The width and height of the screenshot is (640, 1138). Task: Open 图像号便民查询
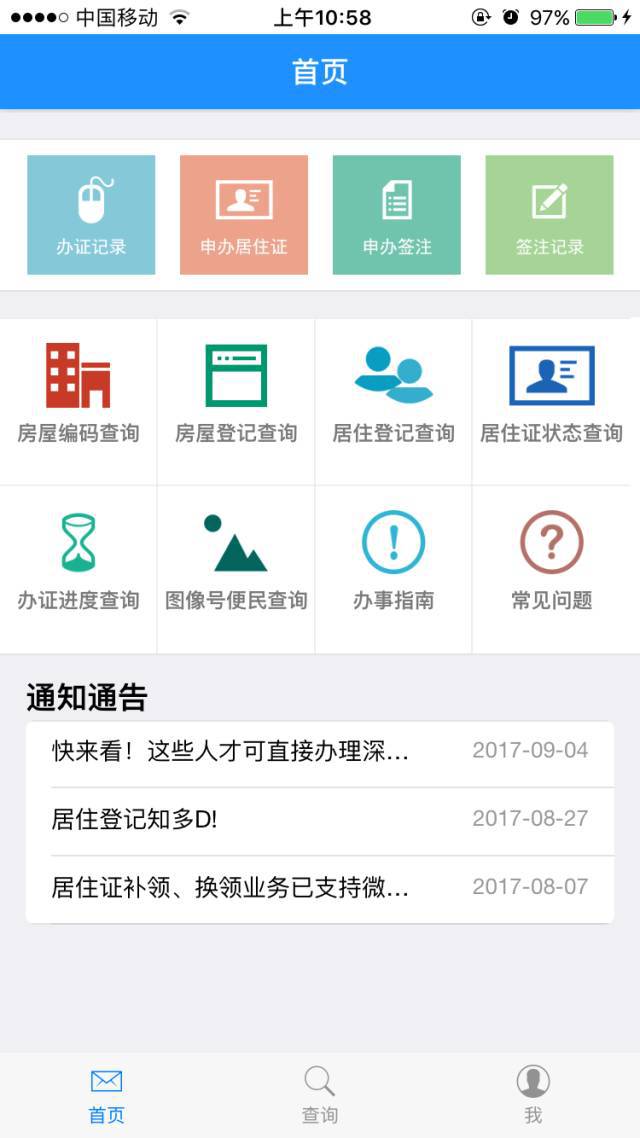(236, 566)
